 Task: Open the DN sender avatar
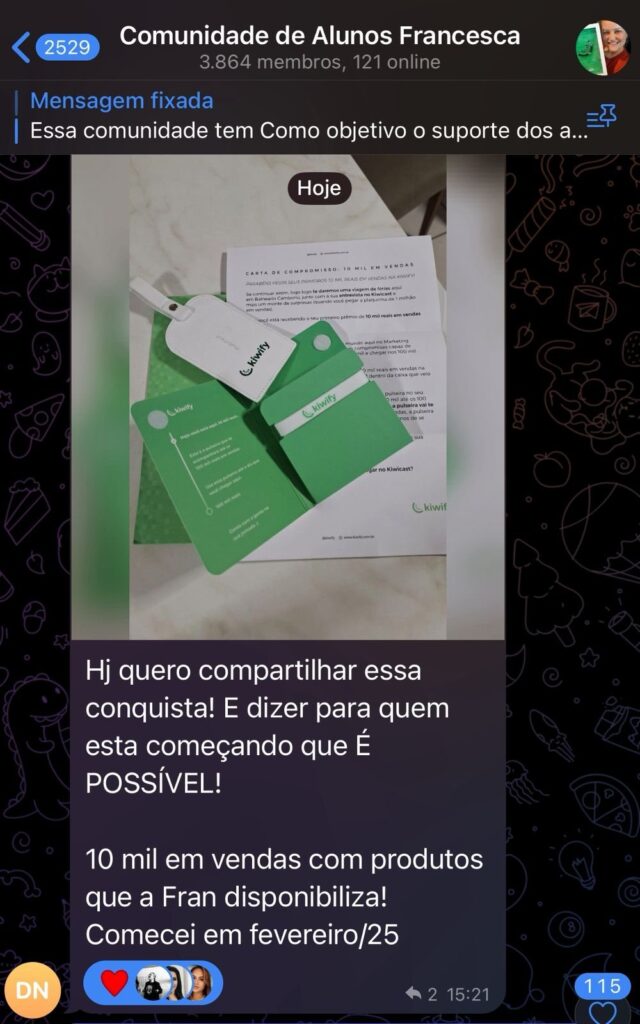coord(32,989)
